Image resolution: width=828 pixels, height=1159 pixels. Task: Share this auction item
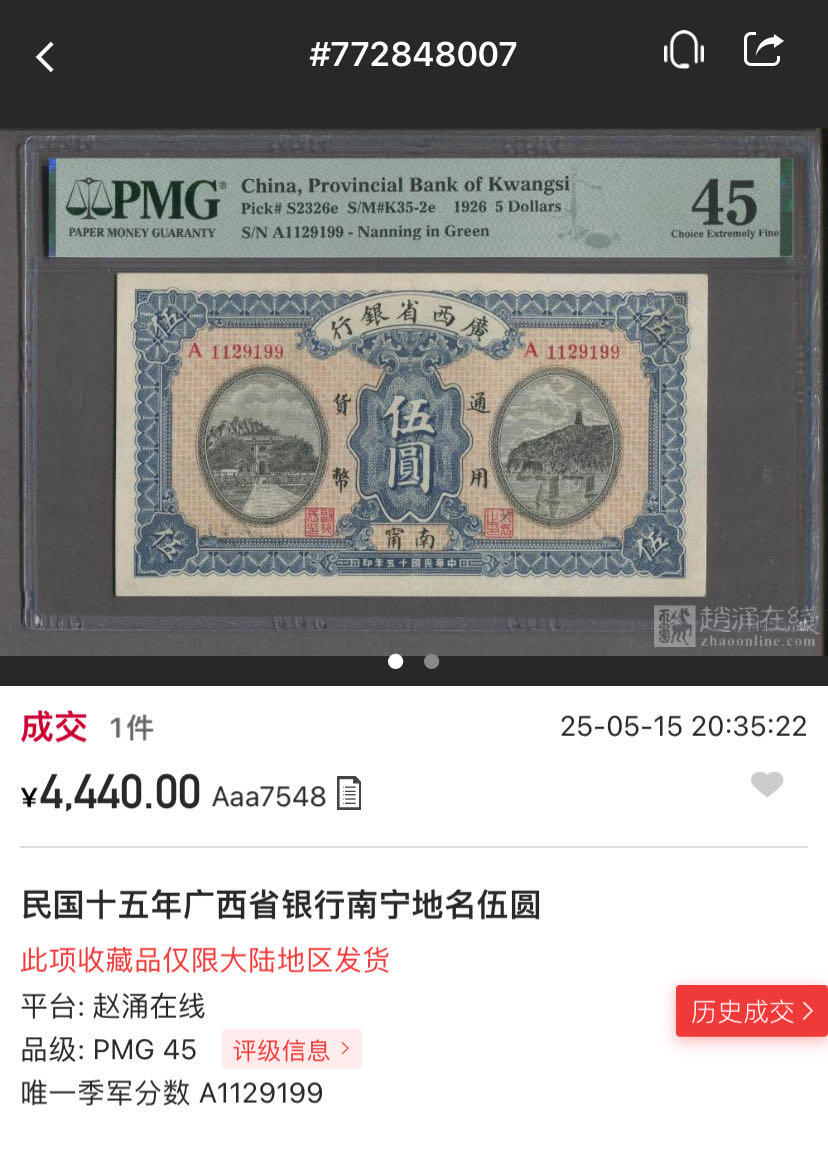763,49
